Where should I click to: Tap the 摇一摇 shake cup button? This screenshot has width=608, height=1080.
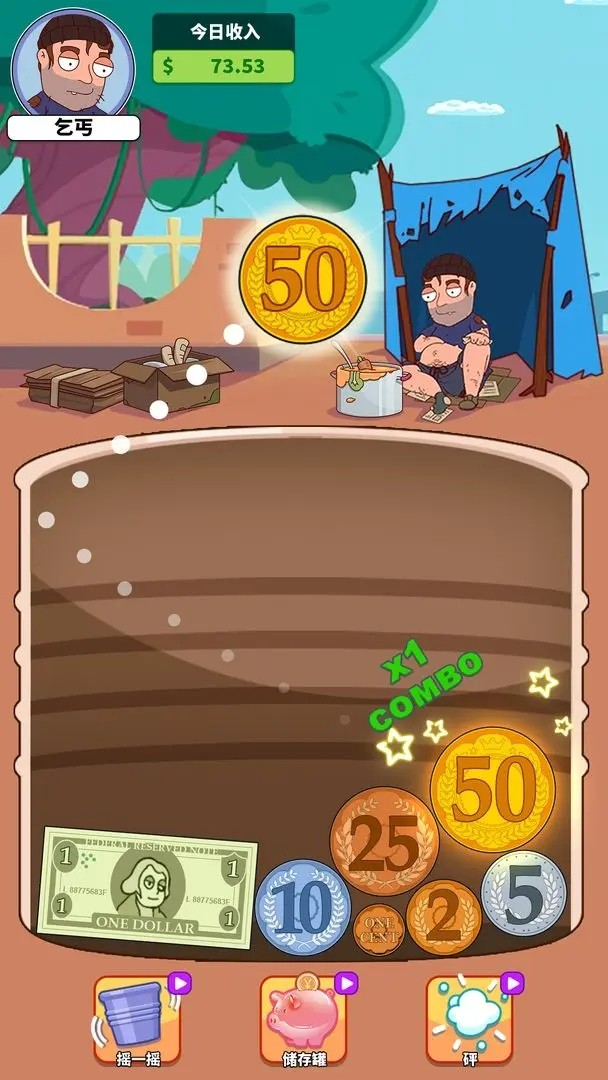pyautogui.click(x=138, y=1019)
